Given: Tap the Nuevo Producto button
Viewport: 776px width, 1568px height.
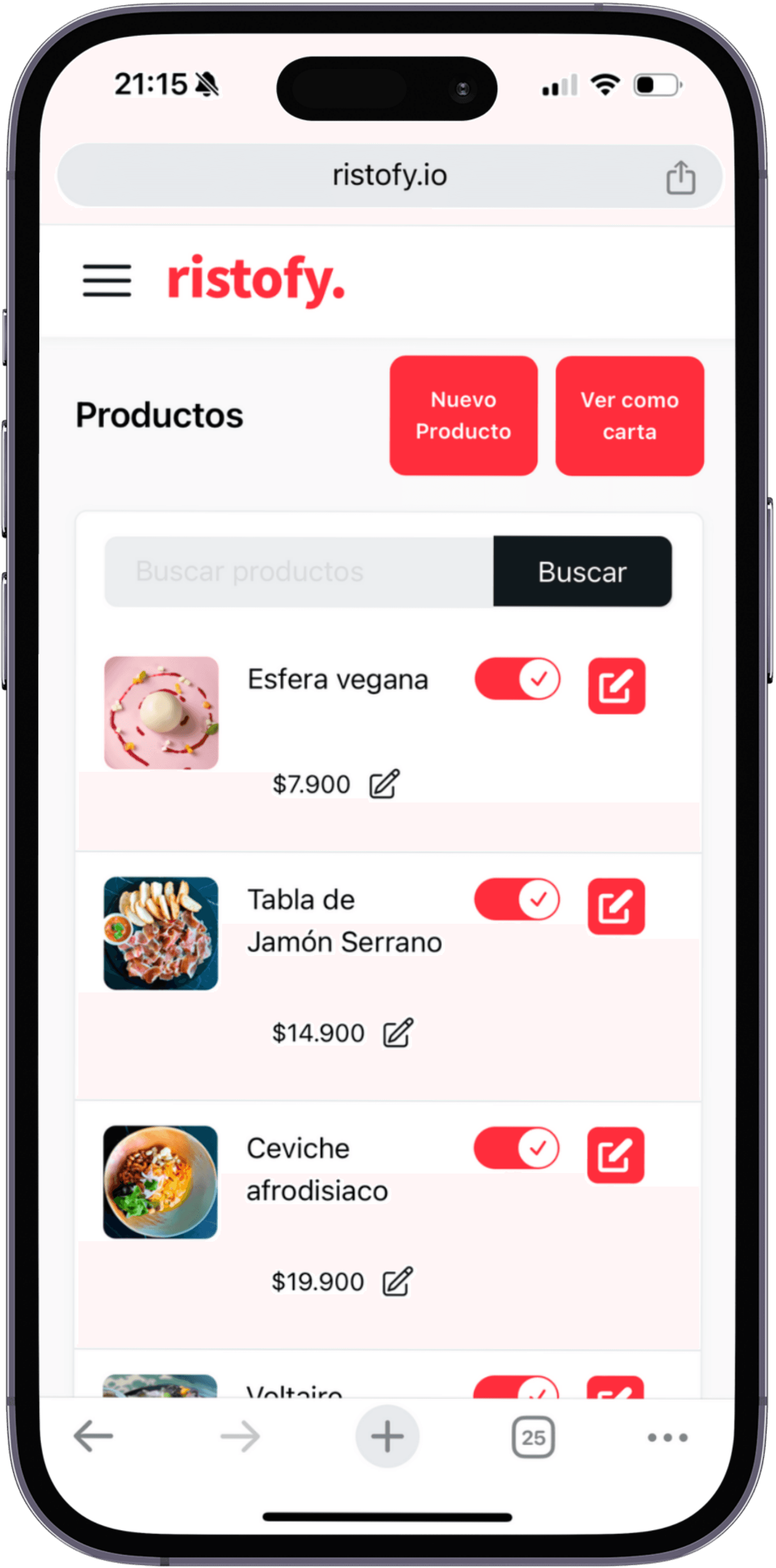Looking at the screenshot, I should coord(463,416).
